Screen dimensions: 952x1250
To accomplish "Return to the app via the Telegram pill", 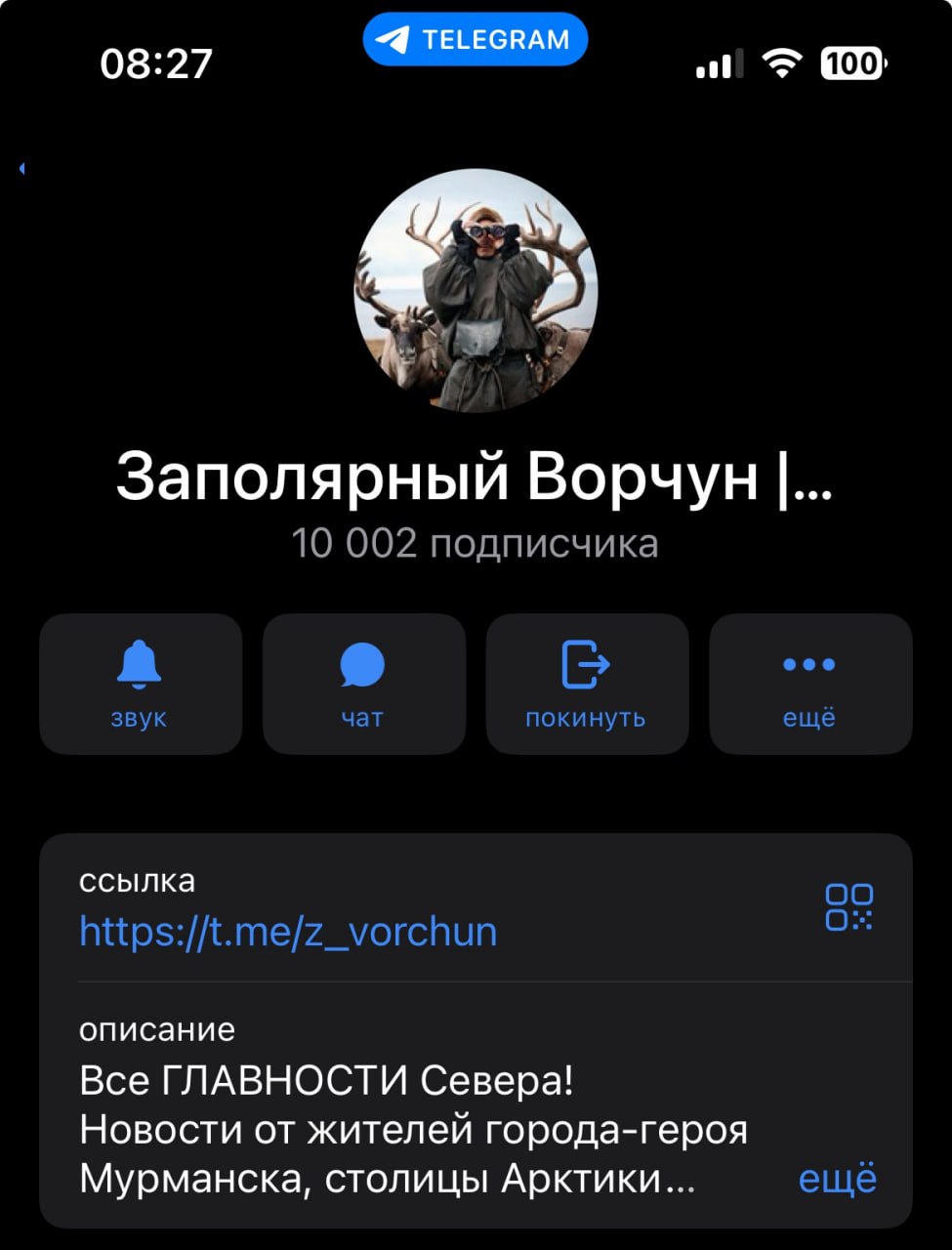I will pos(476,40).
